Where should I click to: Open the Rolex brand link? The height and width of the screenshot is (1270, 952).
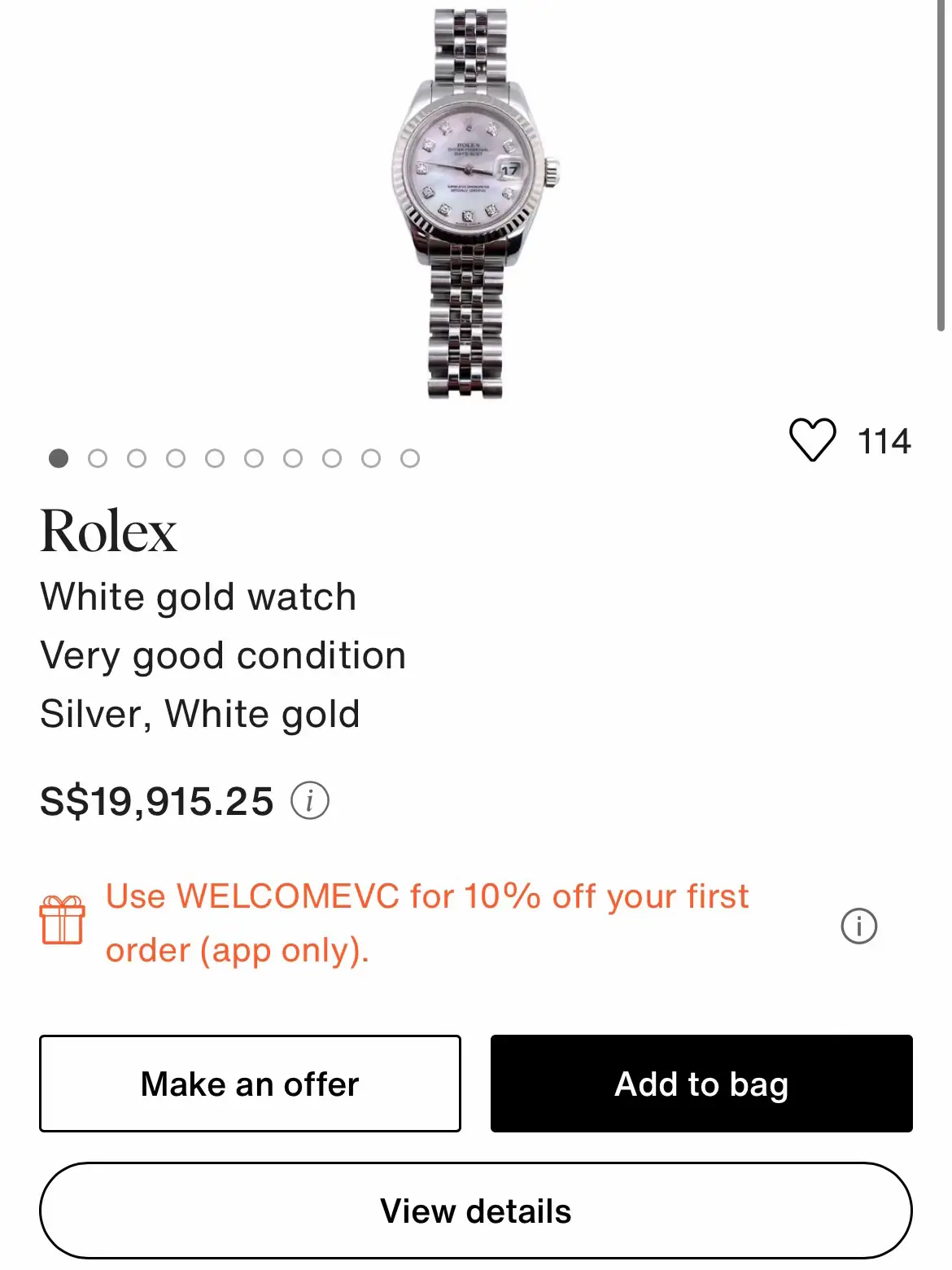(109, 532)
